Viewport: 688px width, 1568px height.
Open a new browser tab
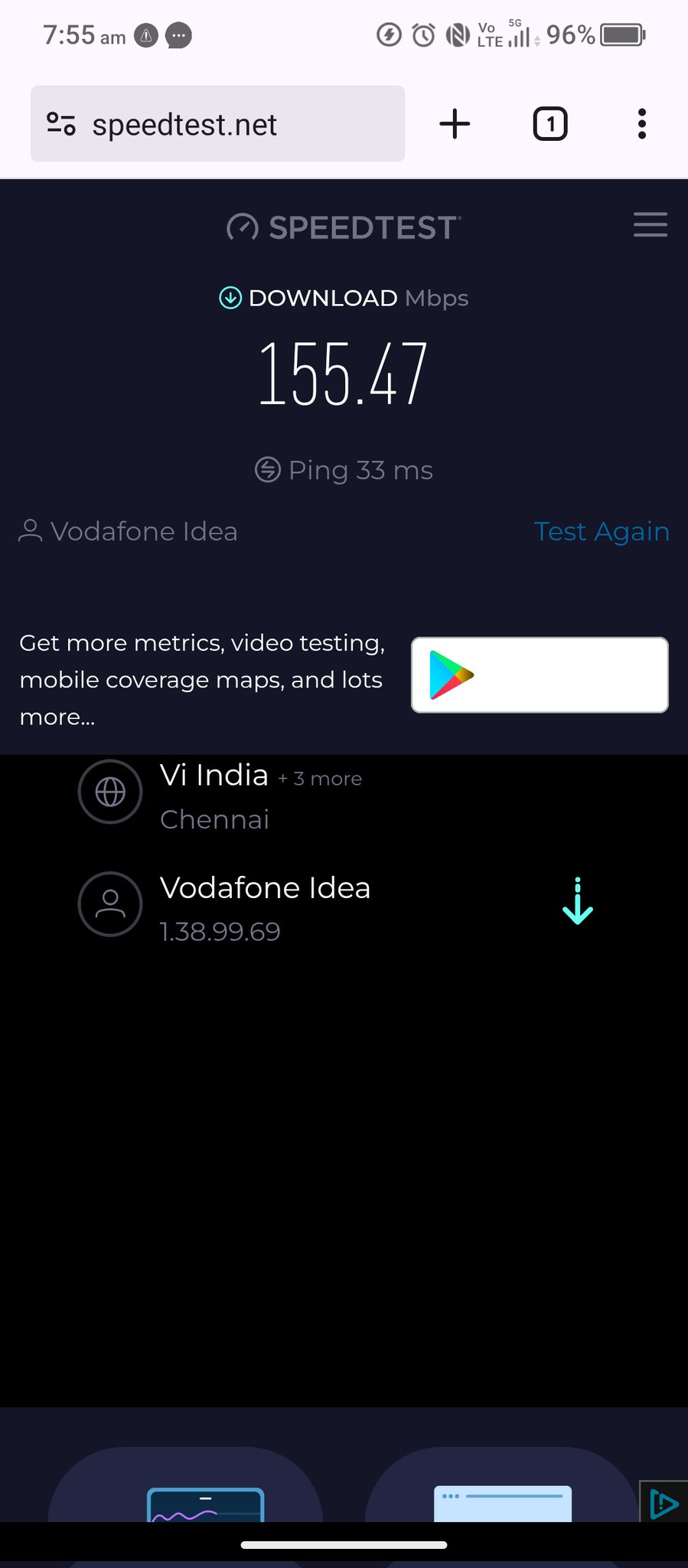pos(455,124)
